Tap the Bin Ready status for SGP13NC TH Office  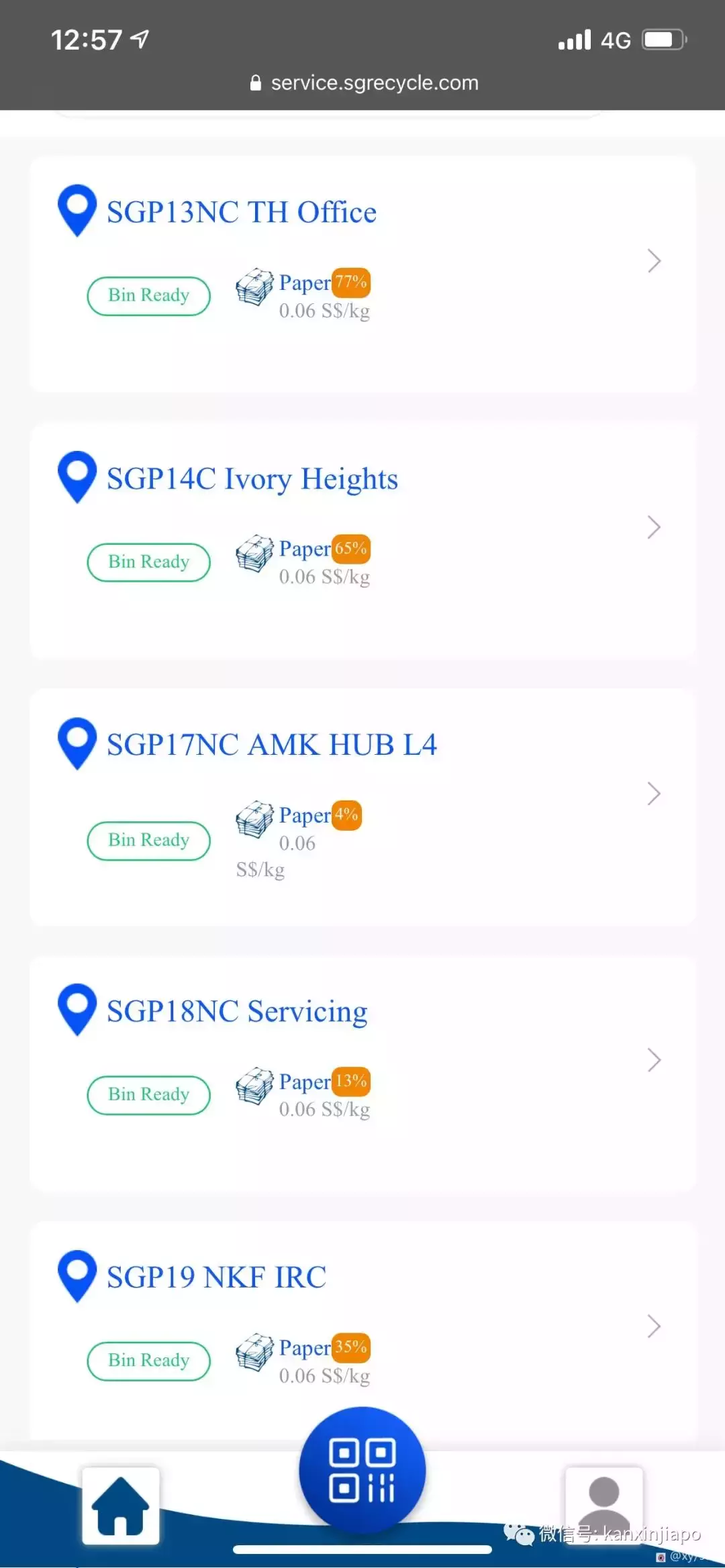(148, 295)
